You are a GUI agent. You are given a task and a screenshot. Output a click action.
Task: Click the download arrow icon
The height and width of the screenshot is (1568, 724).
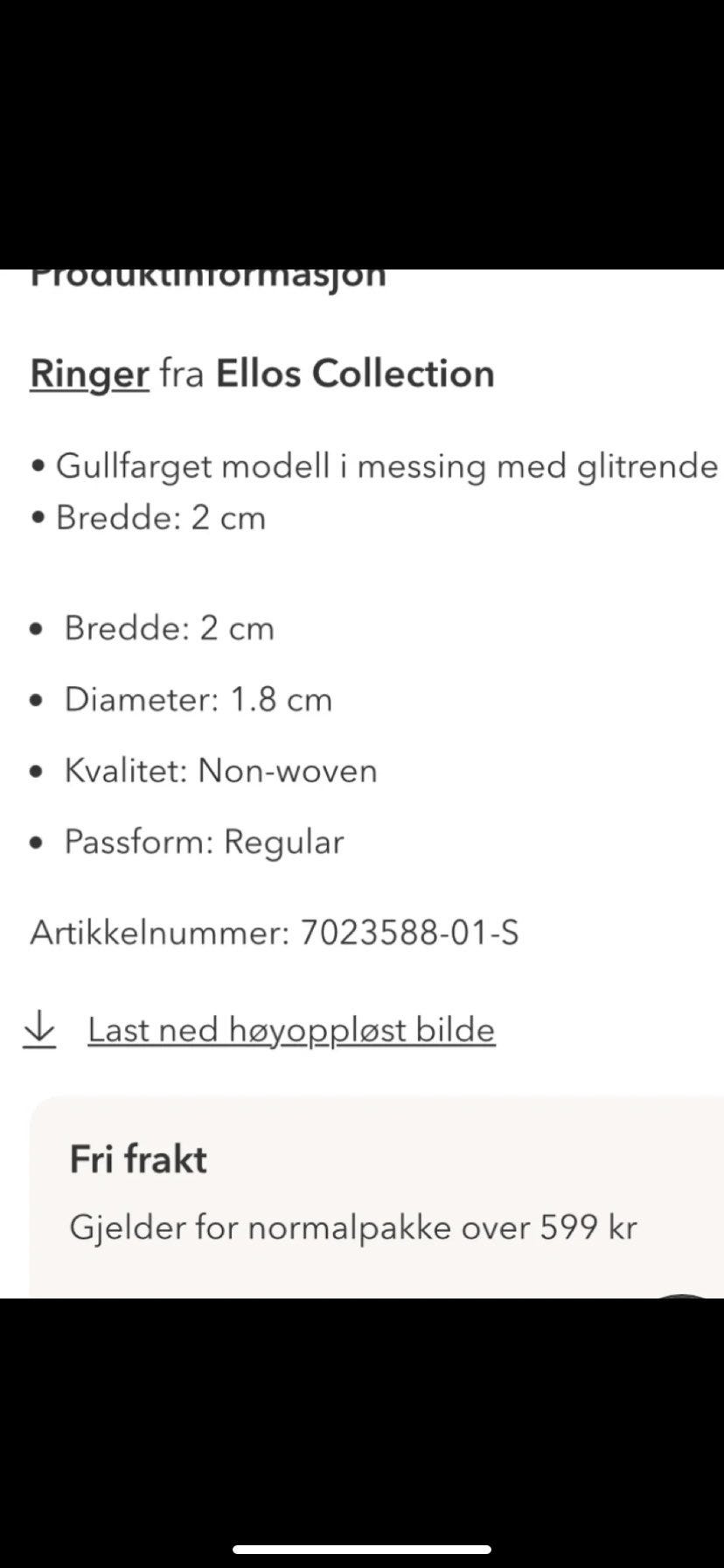click(41, 1029)
